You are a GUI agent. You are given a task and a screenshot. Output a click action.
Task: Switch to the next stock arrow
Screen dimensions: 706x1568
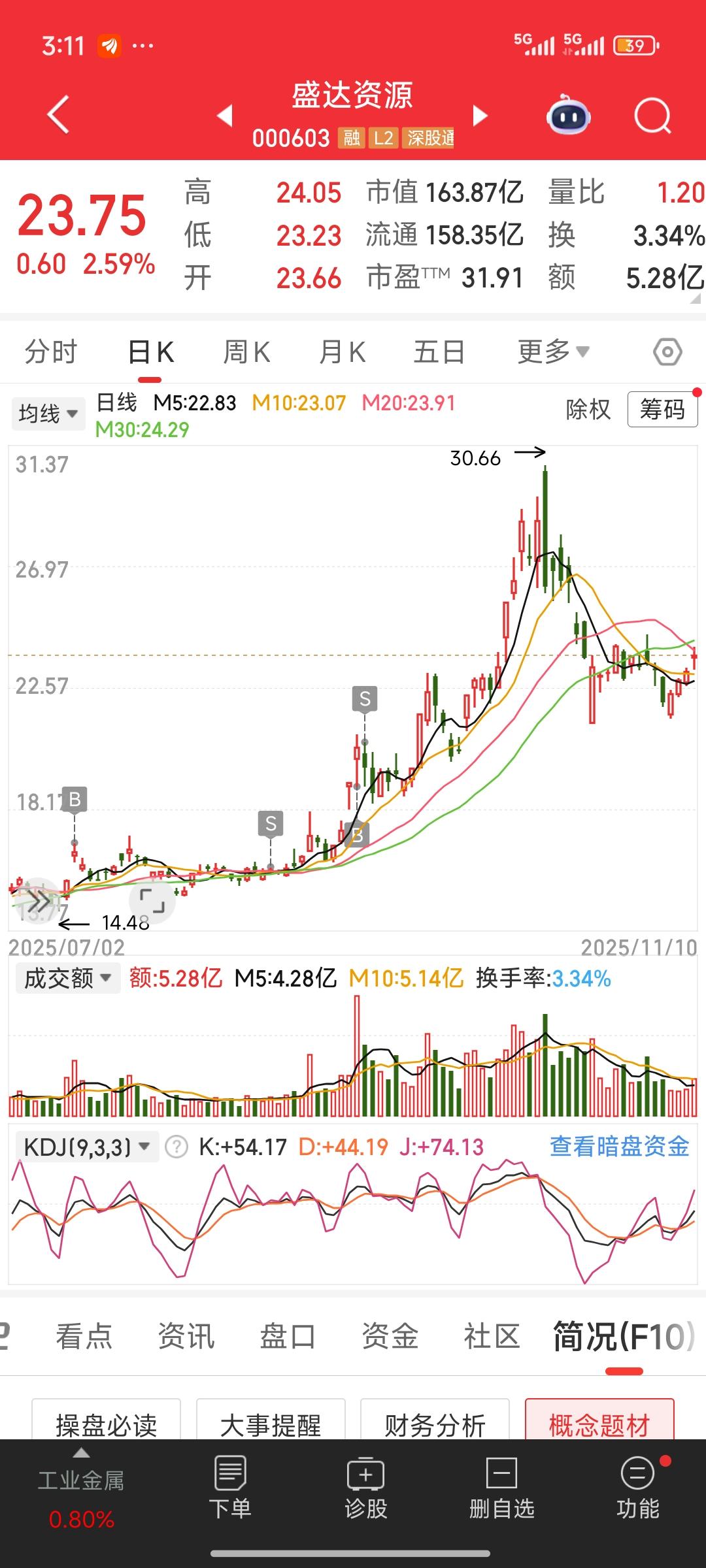pos(480,116)
